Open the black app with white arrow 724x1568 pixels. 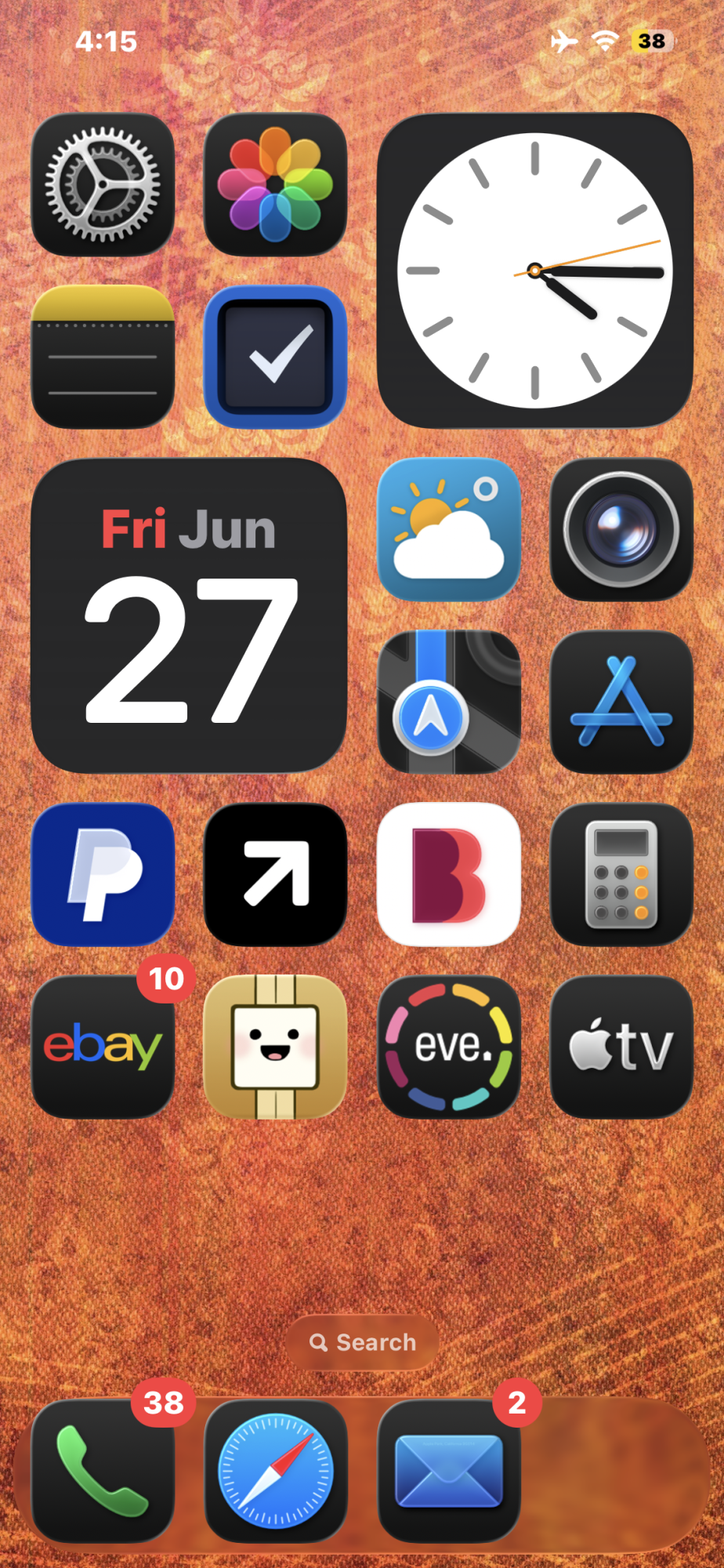(275, 875)
